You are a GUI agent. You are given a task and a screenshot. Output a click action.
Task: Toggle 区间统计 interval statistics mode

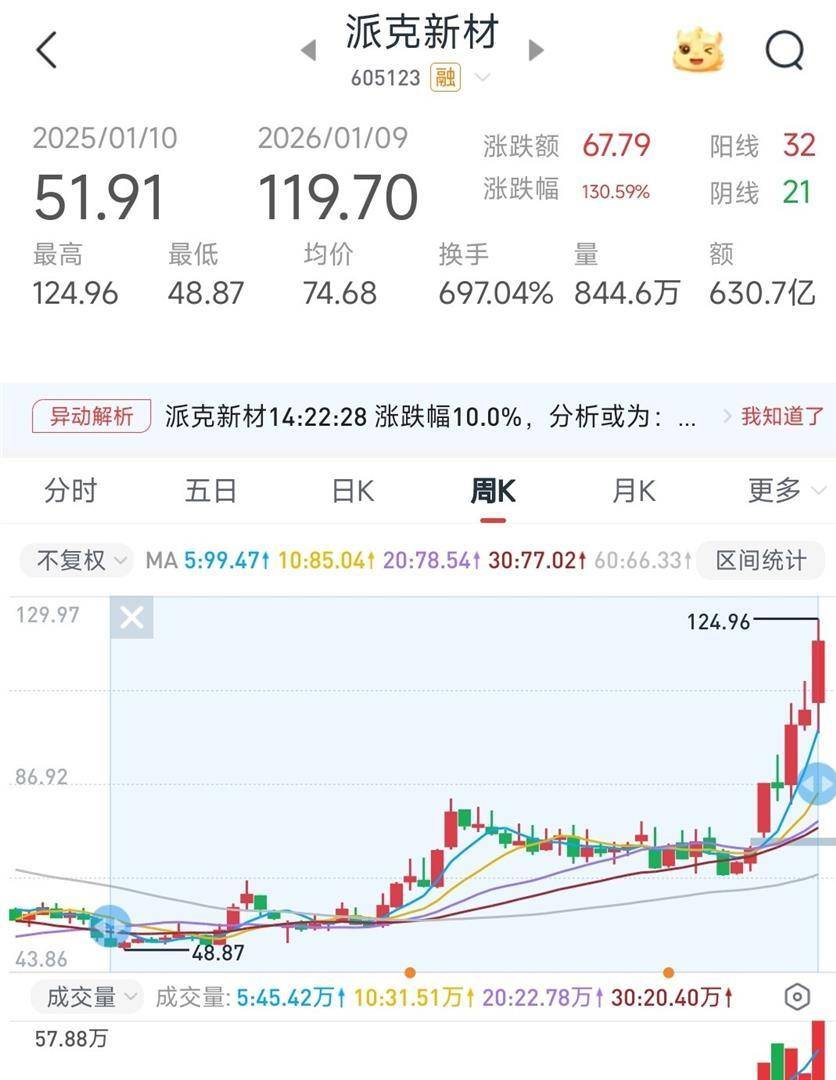pyautogui.click(x=763, y=560)
